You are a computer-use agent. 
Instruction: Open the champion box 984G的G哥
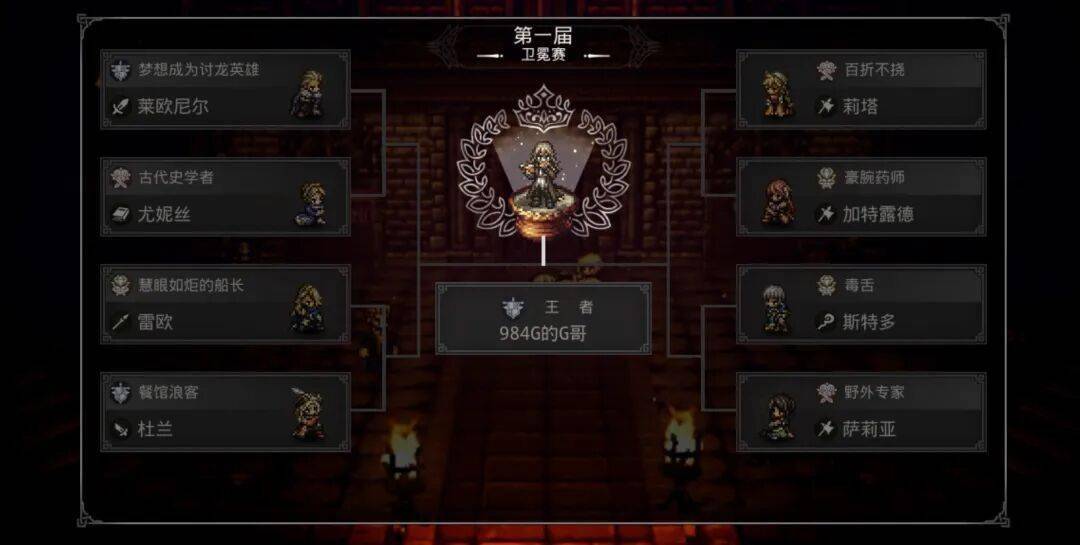coord(543,318)
